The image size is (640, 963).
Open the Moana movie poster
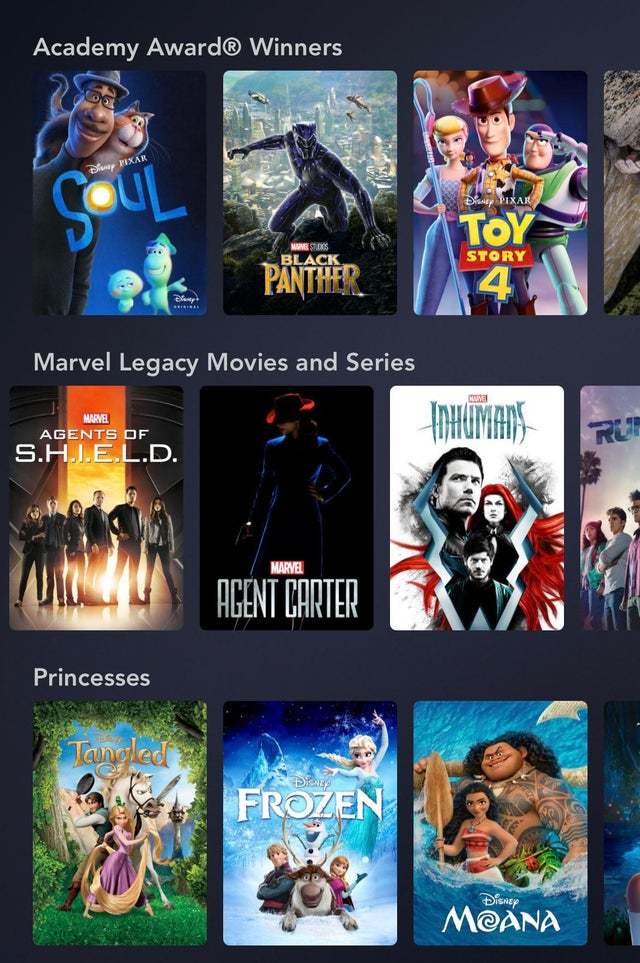tap(500, 822)
